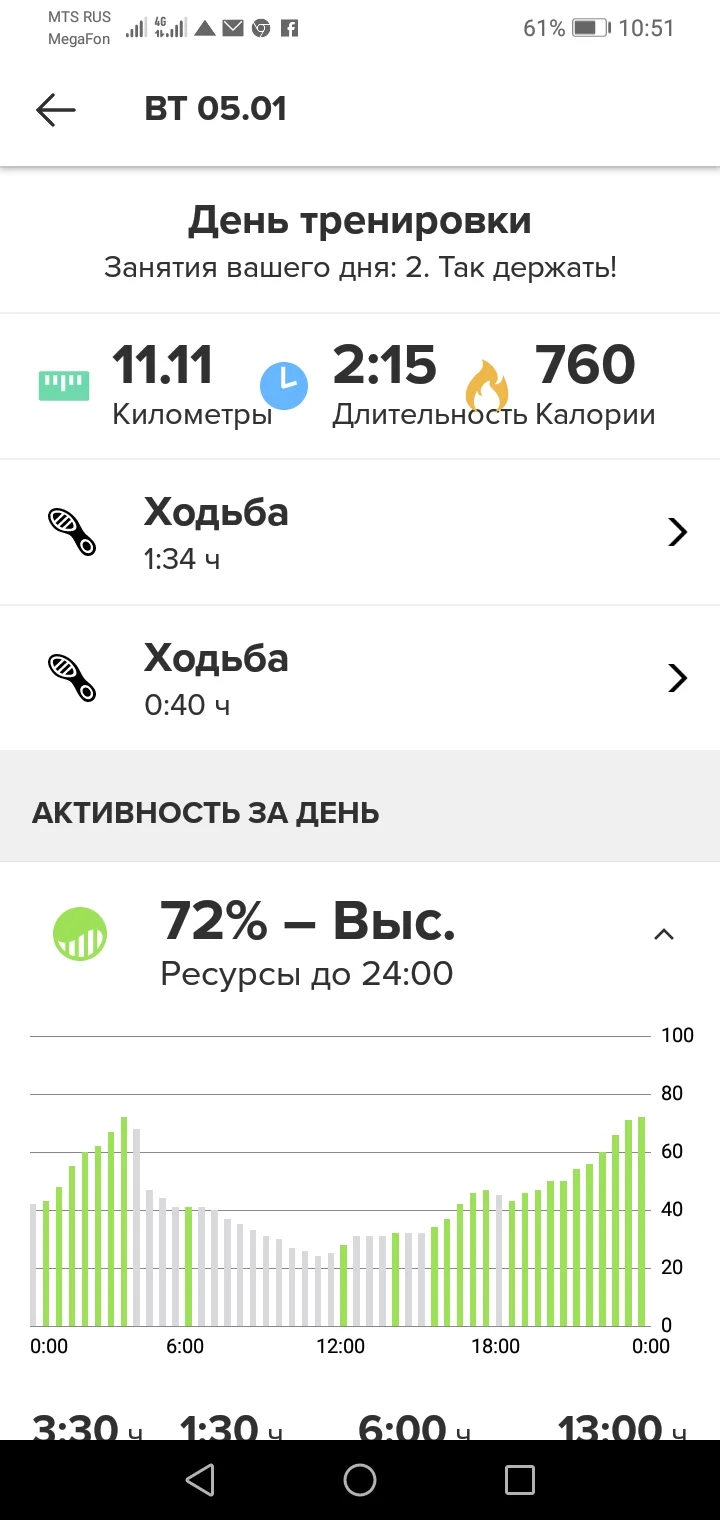Open the Ходьба 0:40 ч workout

click(360, 678)
